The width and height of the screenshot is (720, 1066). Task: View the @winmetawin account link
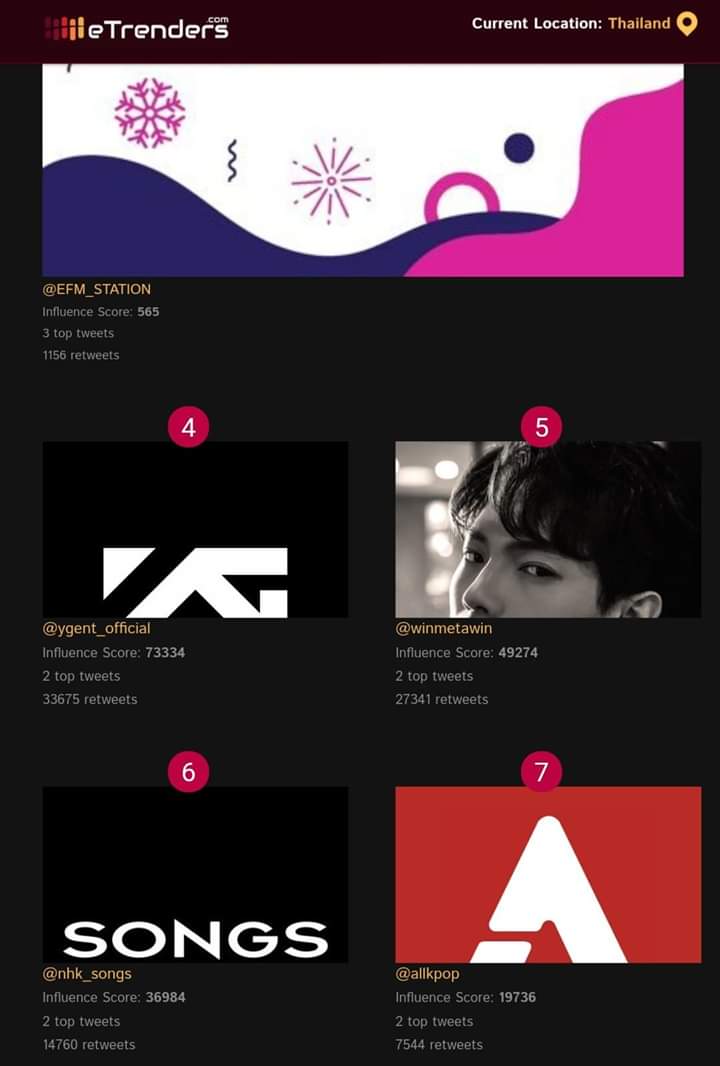tap(443, 628)
